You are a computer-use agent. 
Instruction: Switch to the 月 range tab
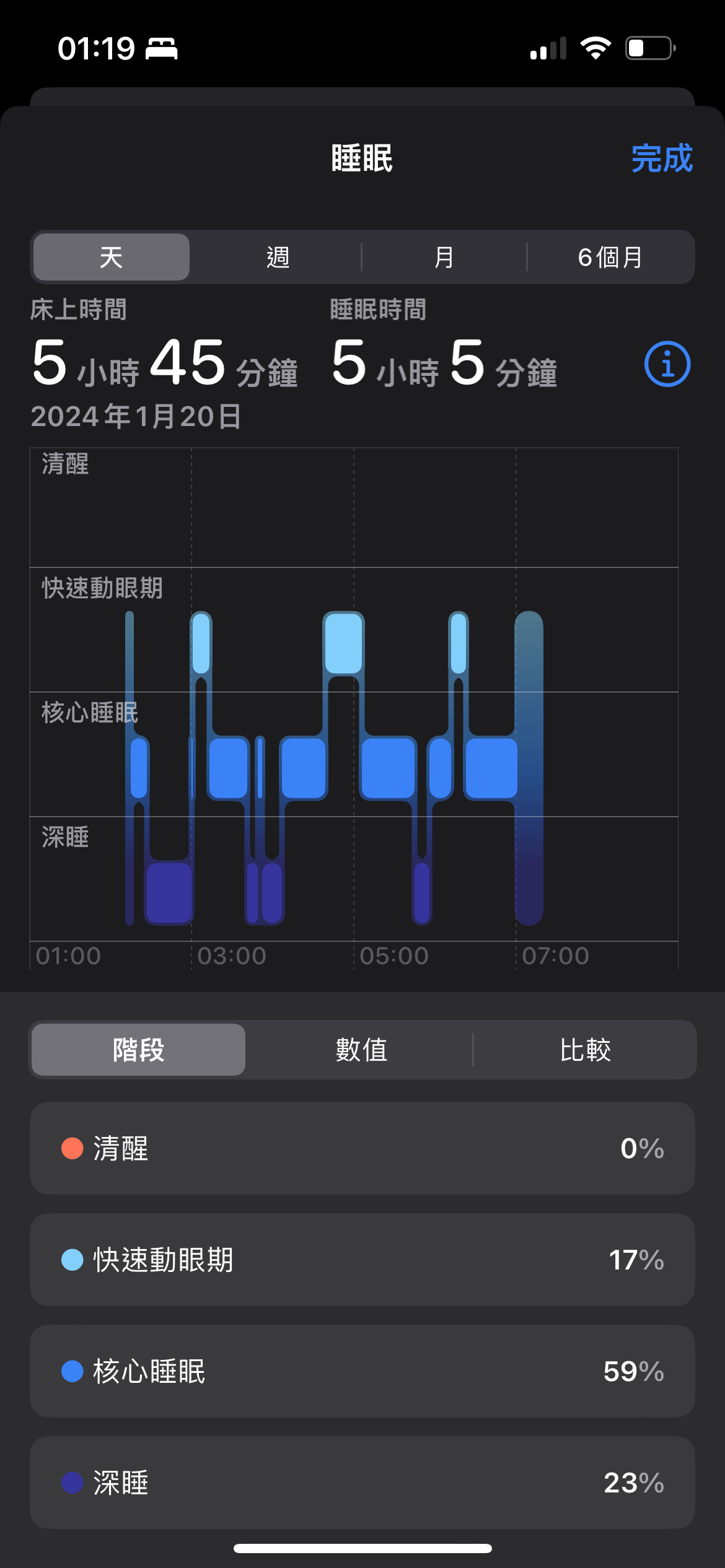(x=444, y=257)
